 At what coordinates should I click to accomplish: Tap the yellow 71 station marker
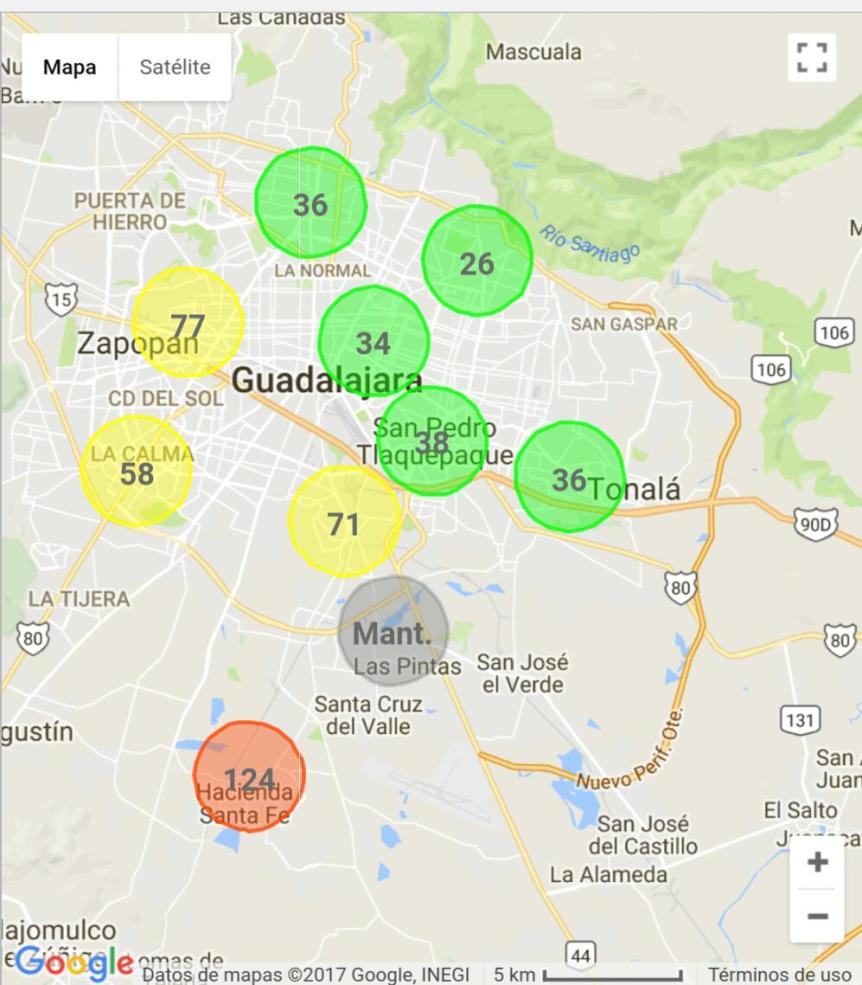tap(344, 522)
